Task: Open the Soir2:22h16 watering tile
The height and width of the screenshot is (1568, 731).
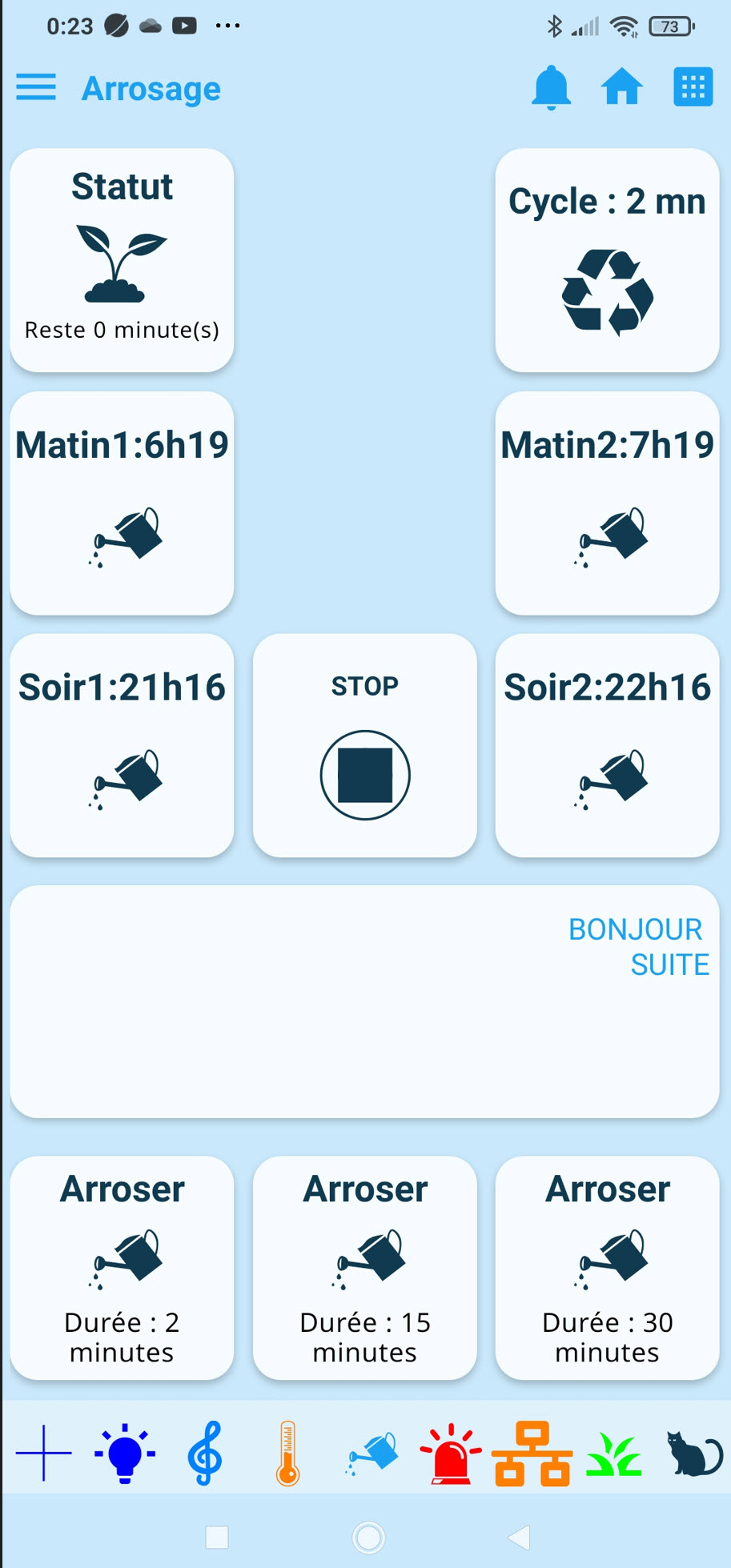Action: (x=607, y=745)
